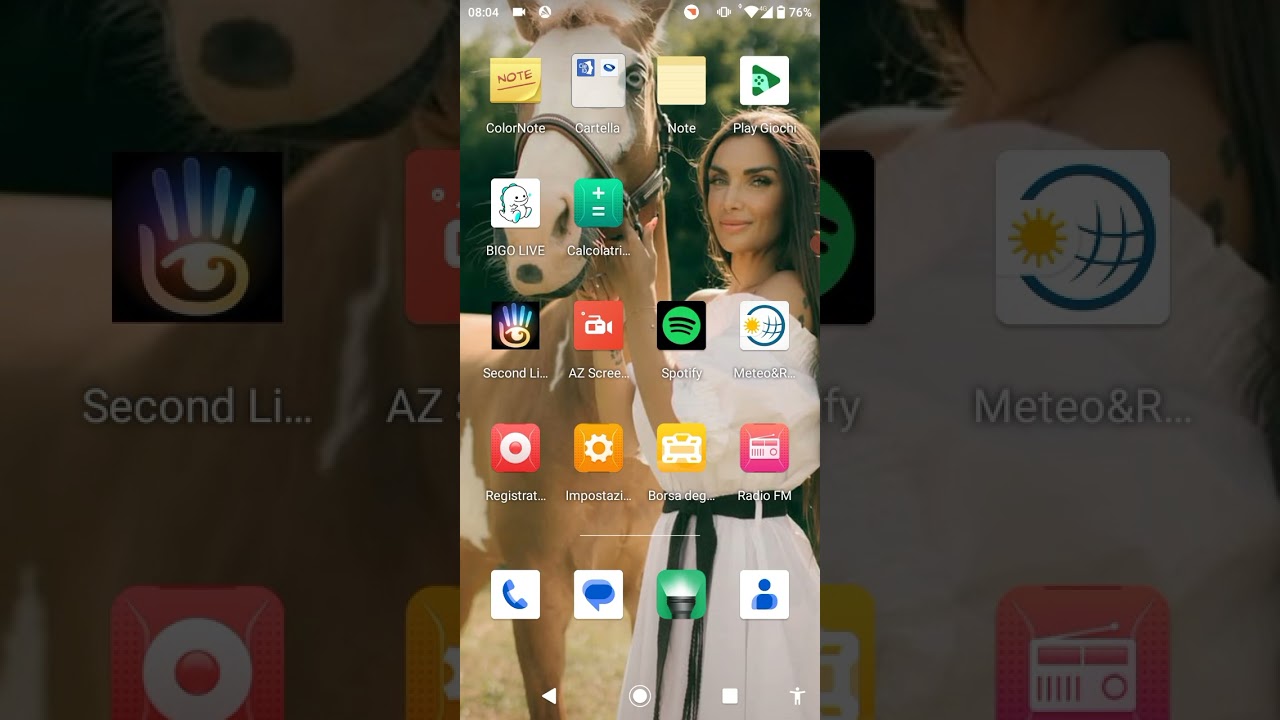
Task: Launch the Note app
Action: tap(681, 81)
